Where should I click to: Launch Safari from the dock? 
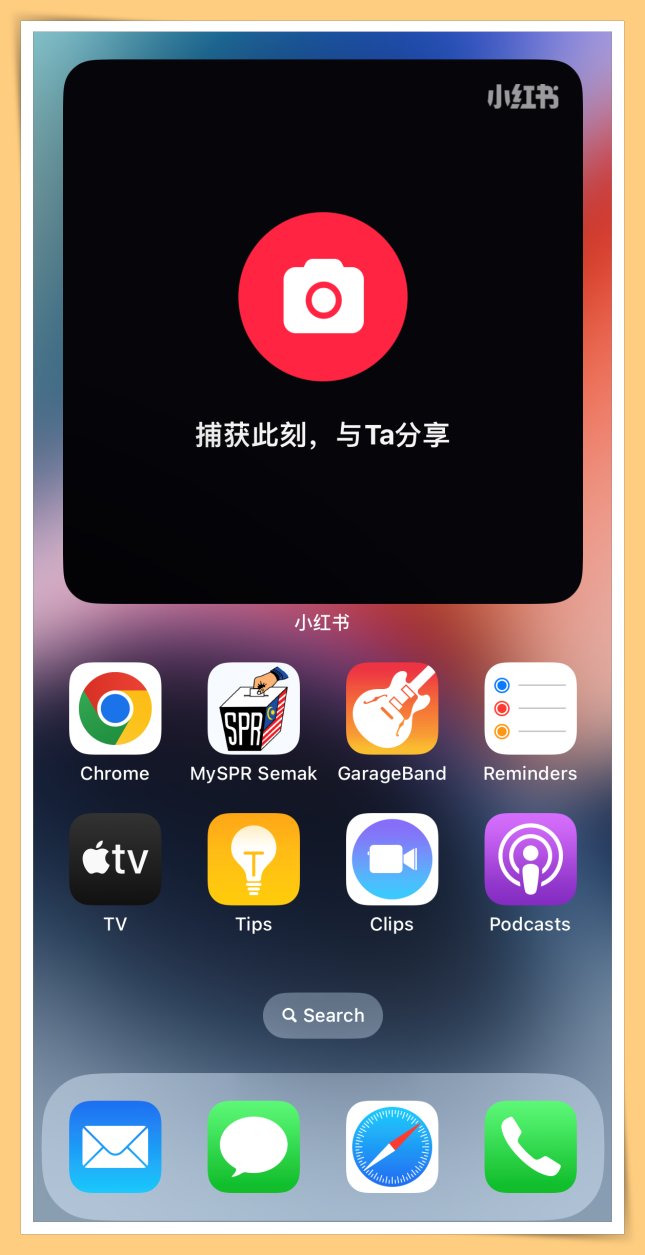(x=391, y=1147)
